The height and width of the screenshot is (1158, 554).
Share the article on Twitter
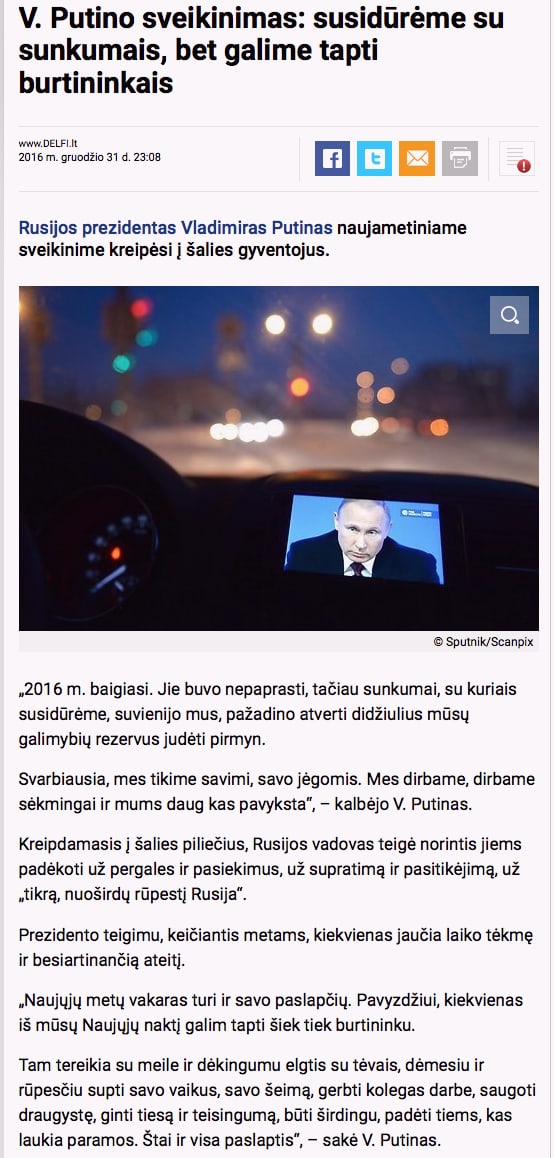click(x=375, y=158)
